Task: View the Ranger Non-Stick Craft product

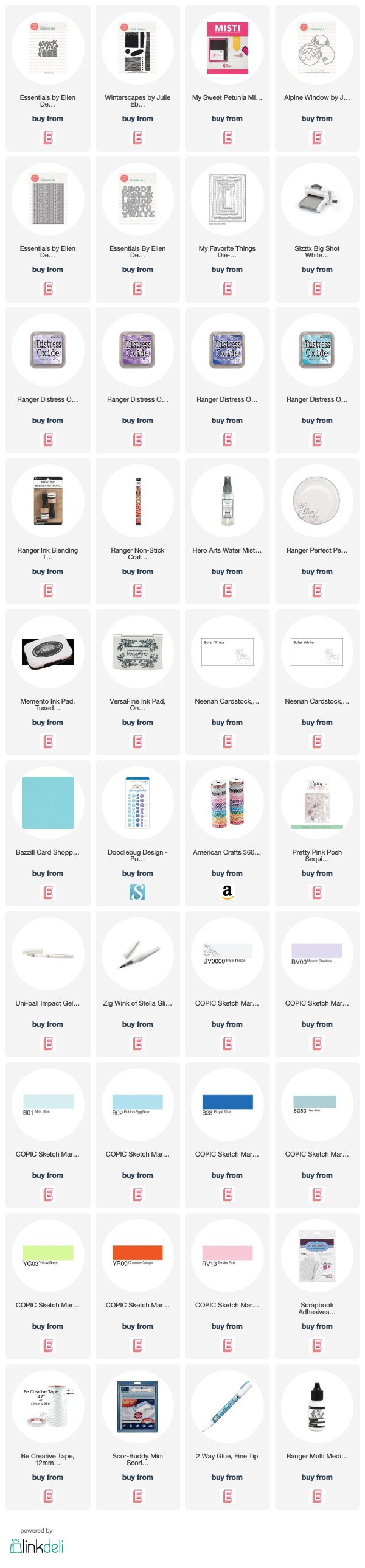Action: pyautogui.click(x=137, y=500)
